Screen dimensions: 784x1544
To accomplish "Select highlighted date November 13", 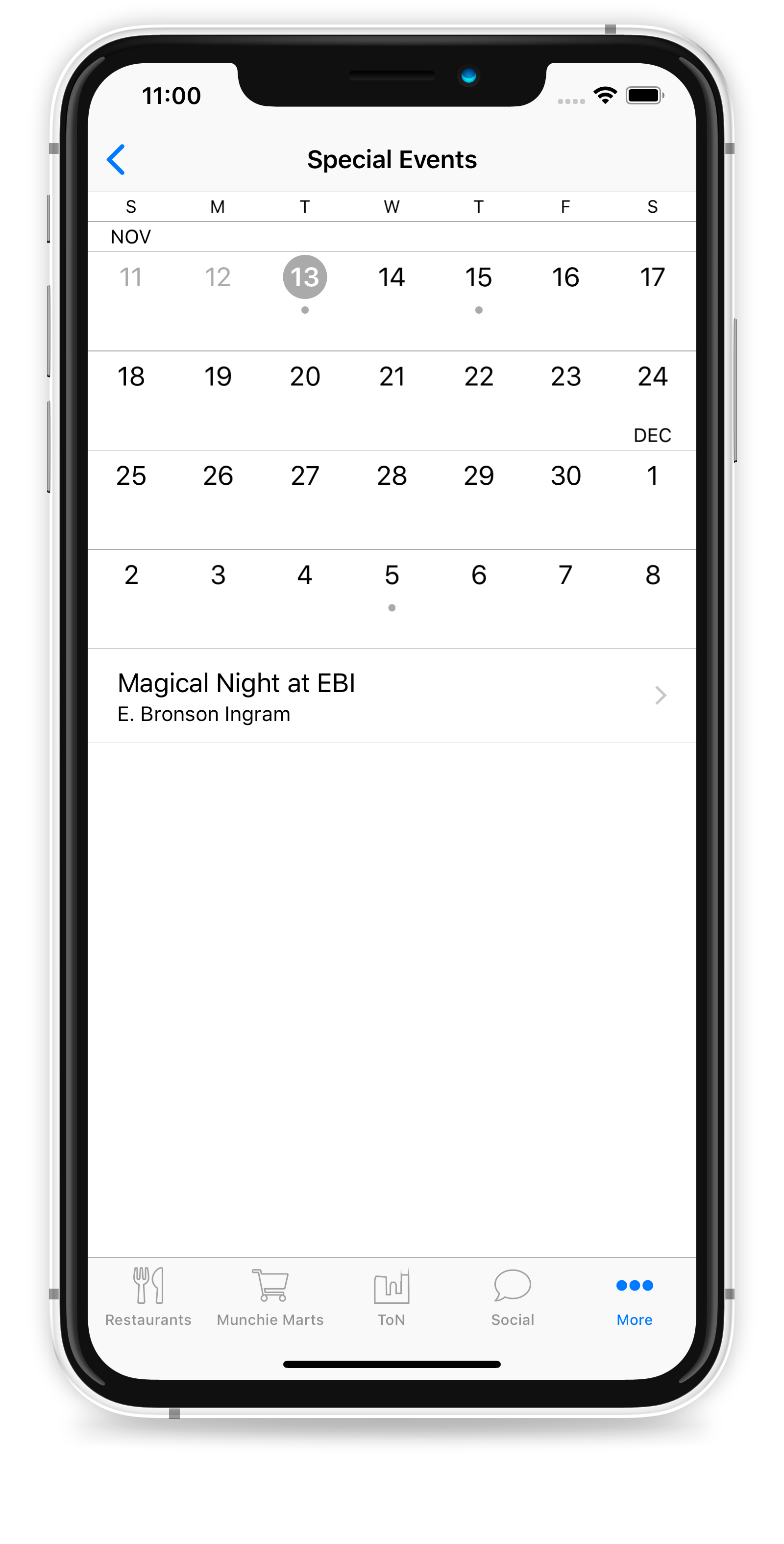I will 304,277.
